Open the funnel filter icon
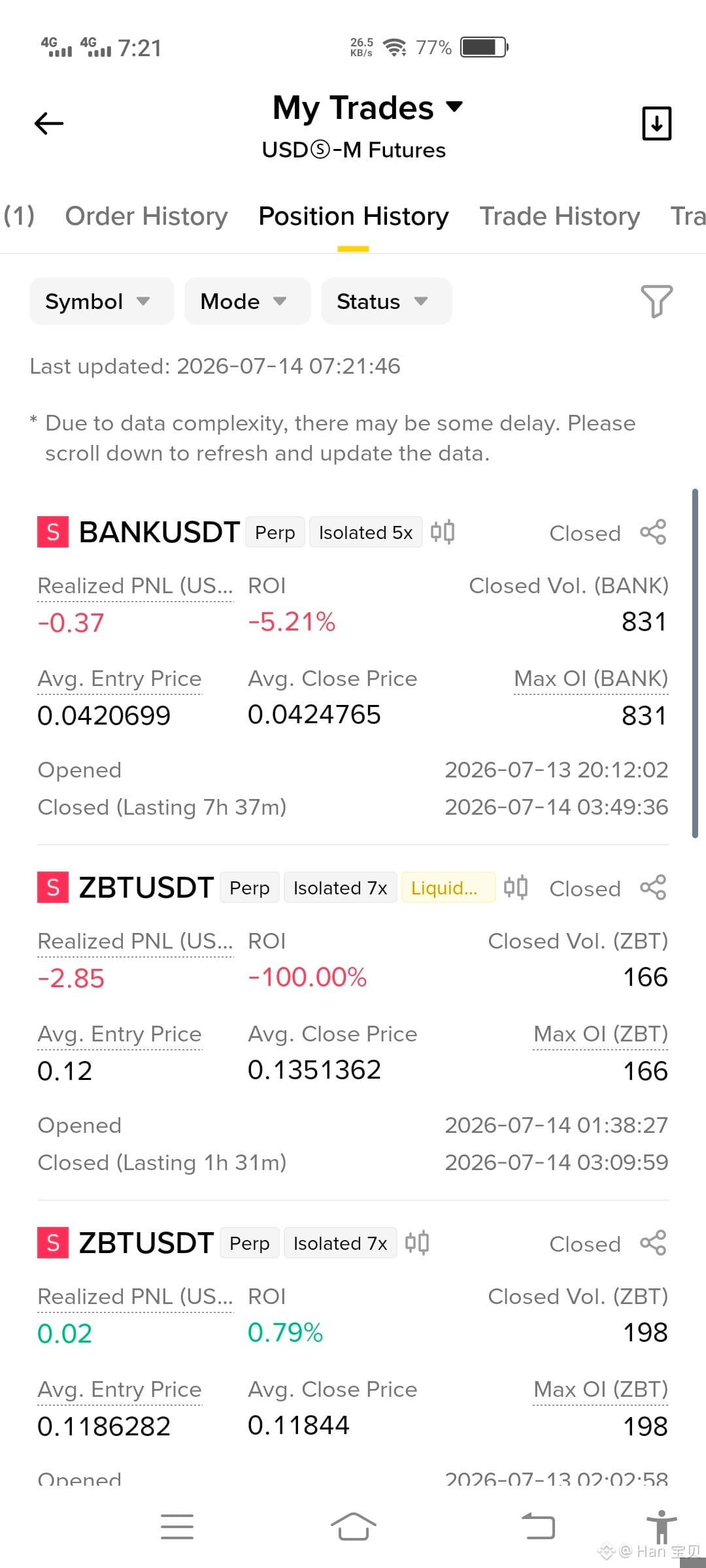This screenshot has height=1568, width=706. coord(656,301)
